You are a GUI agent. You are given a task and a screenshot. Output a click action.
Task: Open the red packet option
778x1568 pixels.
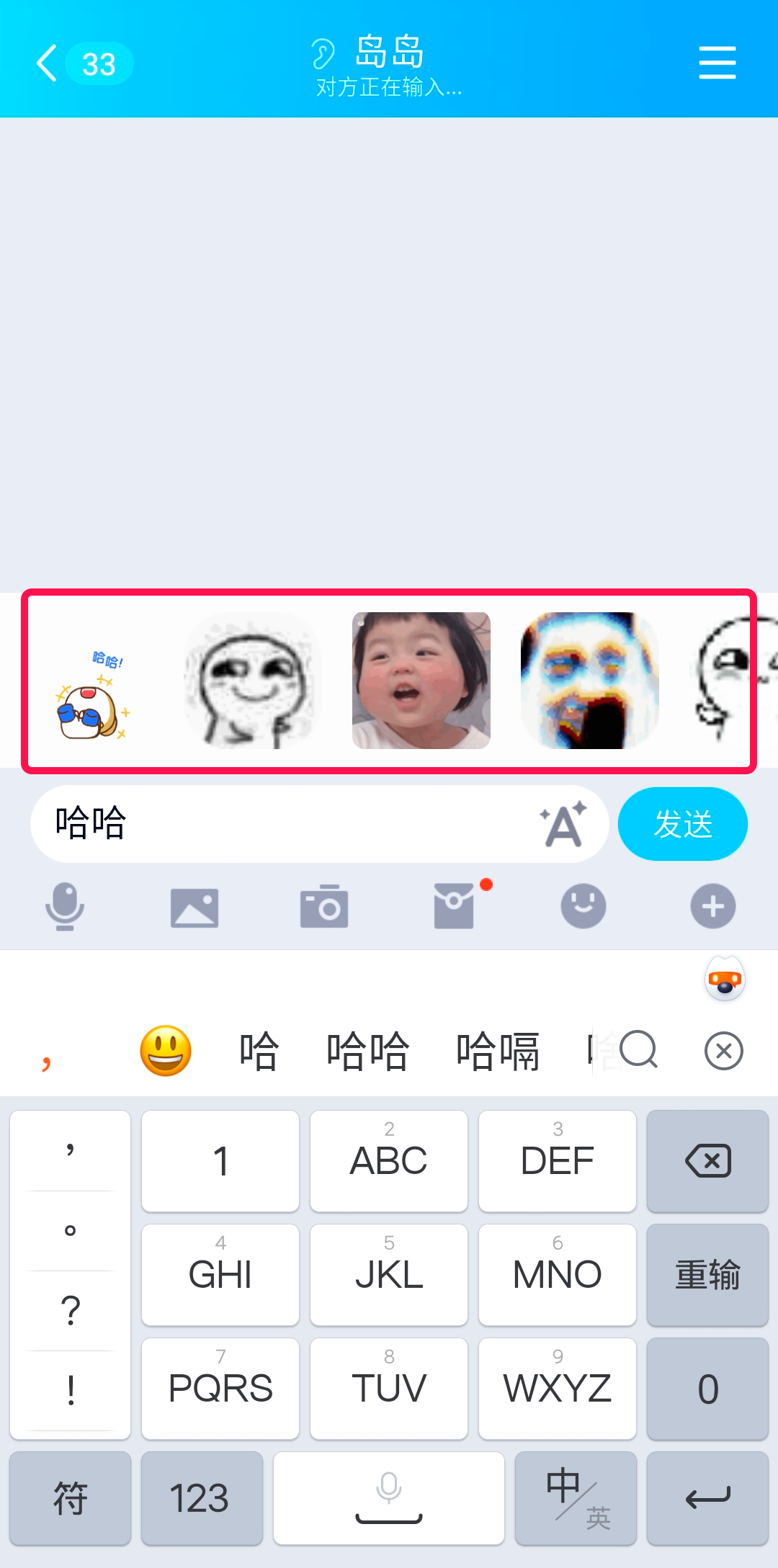click(455, 907)
